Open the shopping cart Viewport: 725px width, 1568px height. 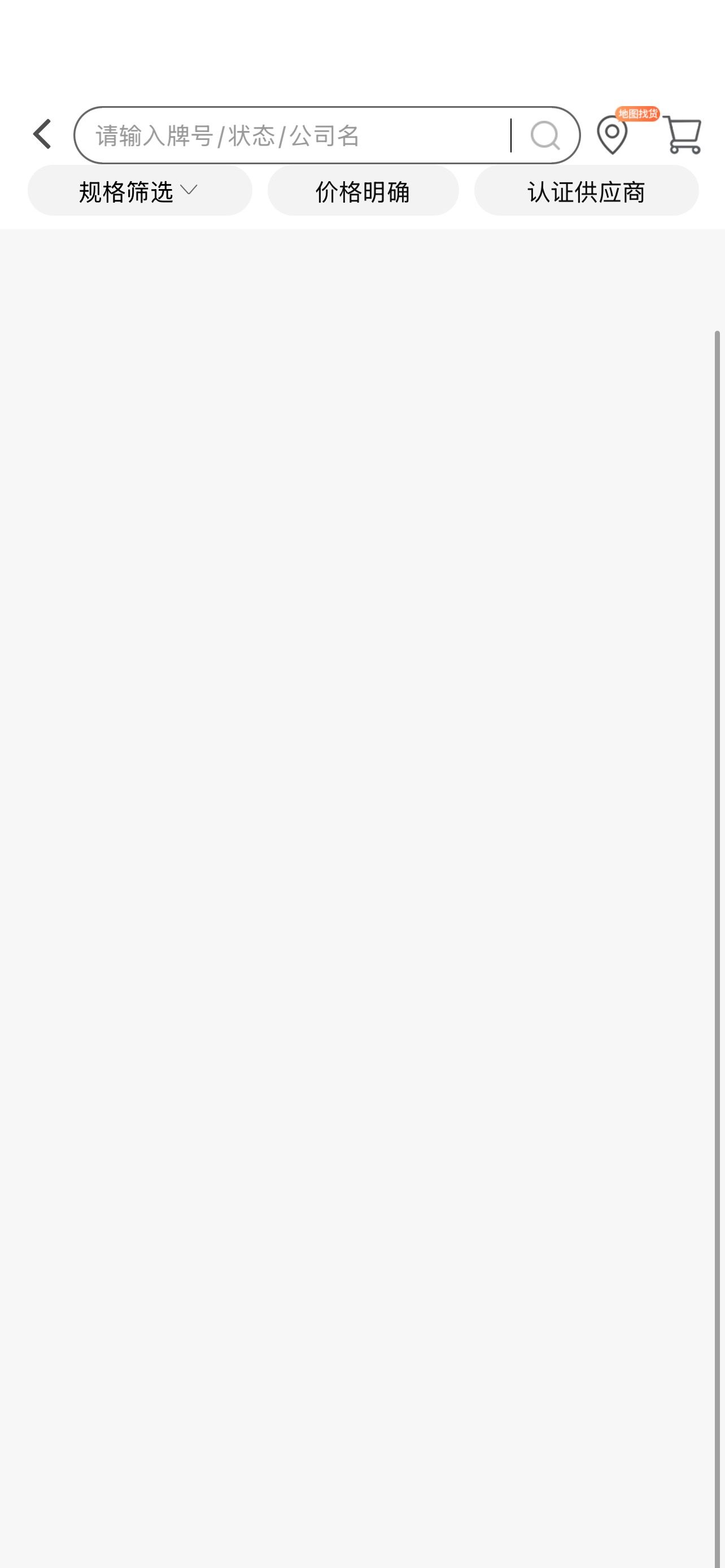coord(683,134)
